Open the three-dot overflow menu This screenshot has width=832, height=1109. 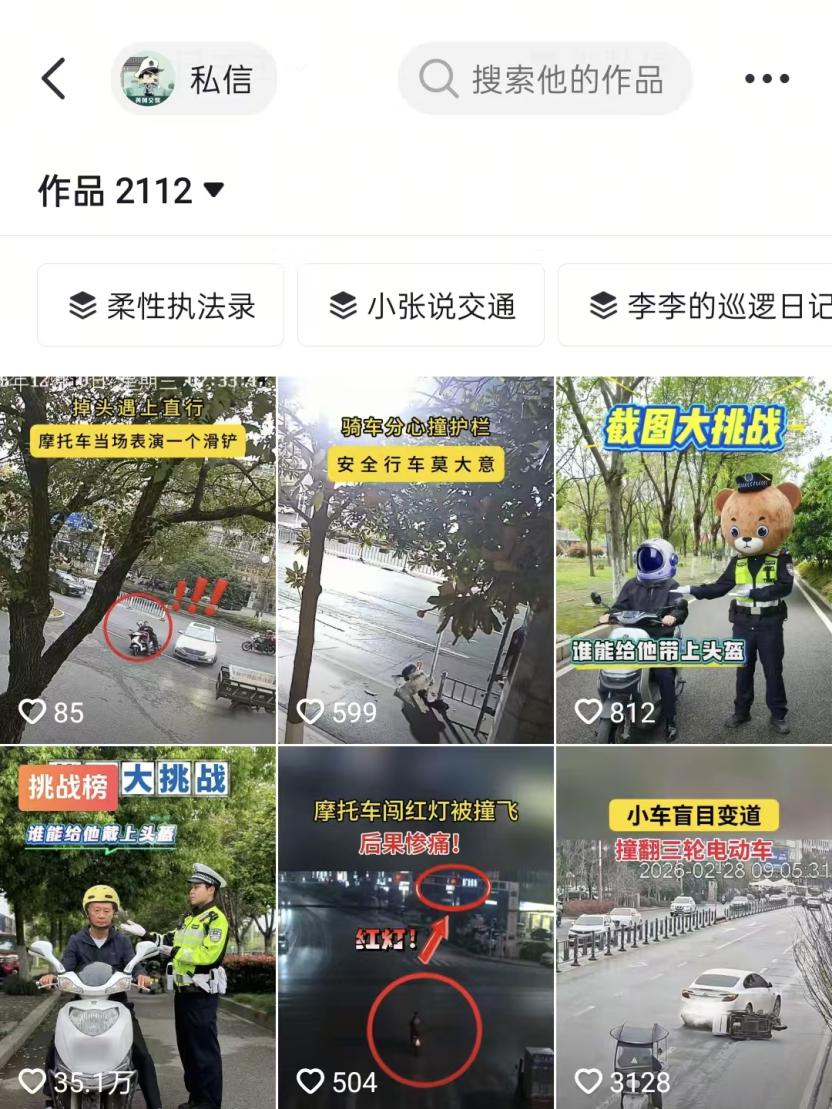(767, 79)
